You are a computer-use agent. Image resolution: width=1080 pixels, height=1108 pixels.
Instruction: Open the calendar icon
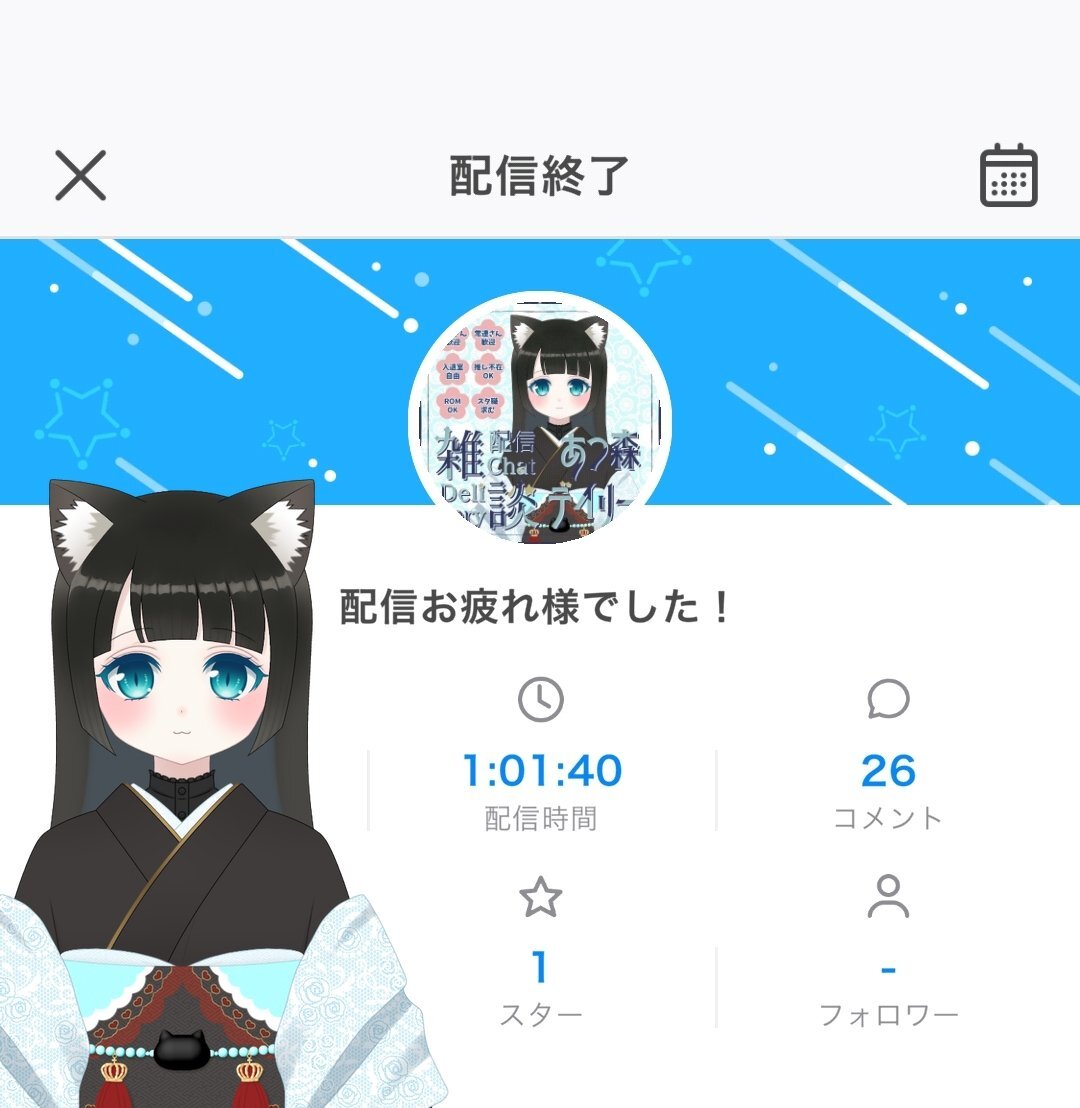tap(1007, 176)
